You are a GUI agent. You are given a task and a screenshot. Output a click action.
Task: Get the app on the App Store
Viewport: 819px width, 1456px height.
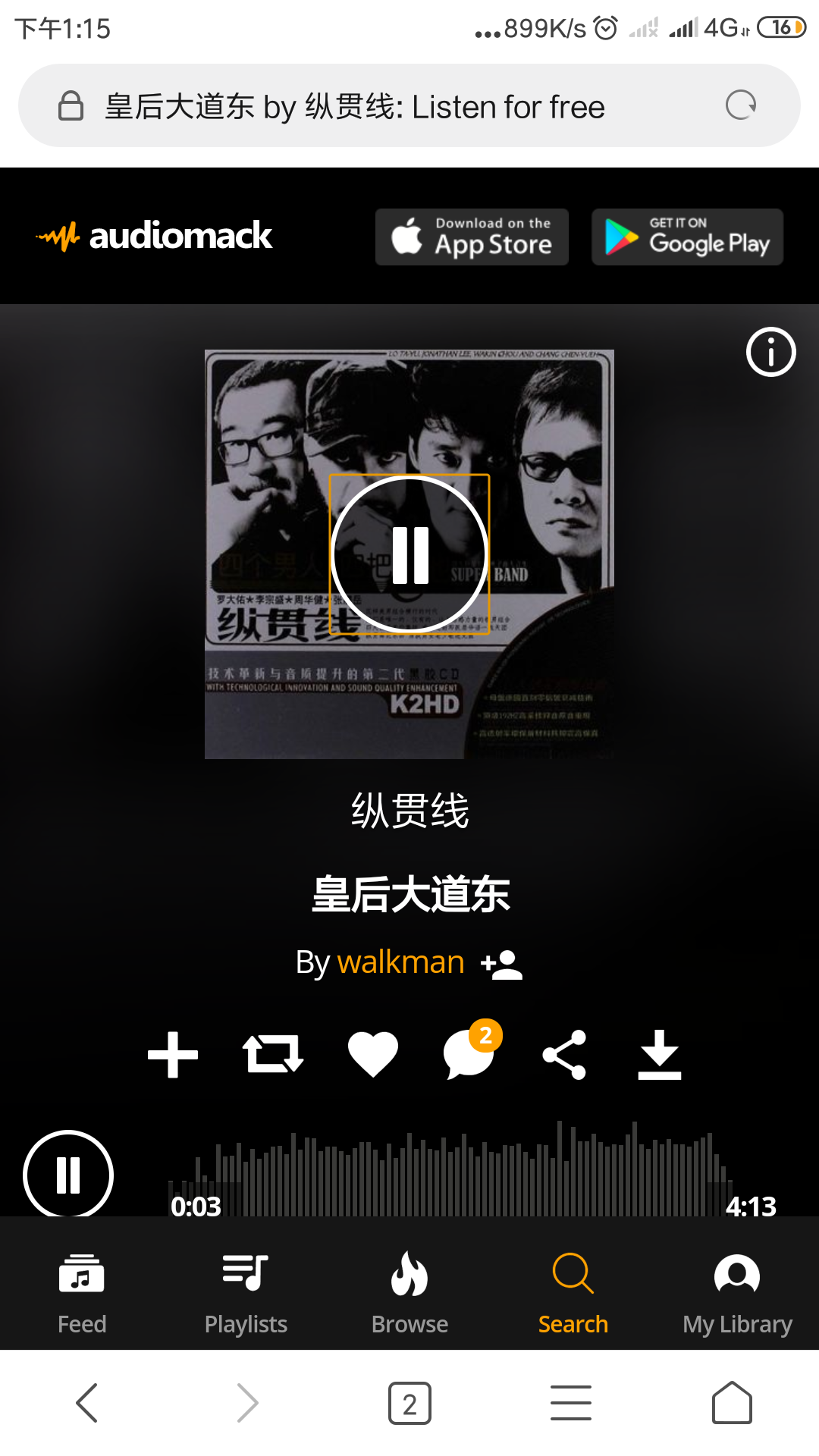tap(472, 237)
